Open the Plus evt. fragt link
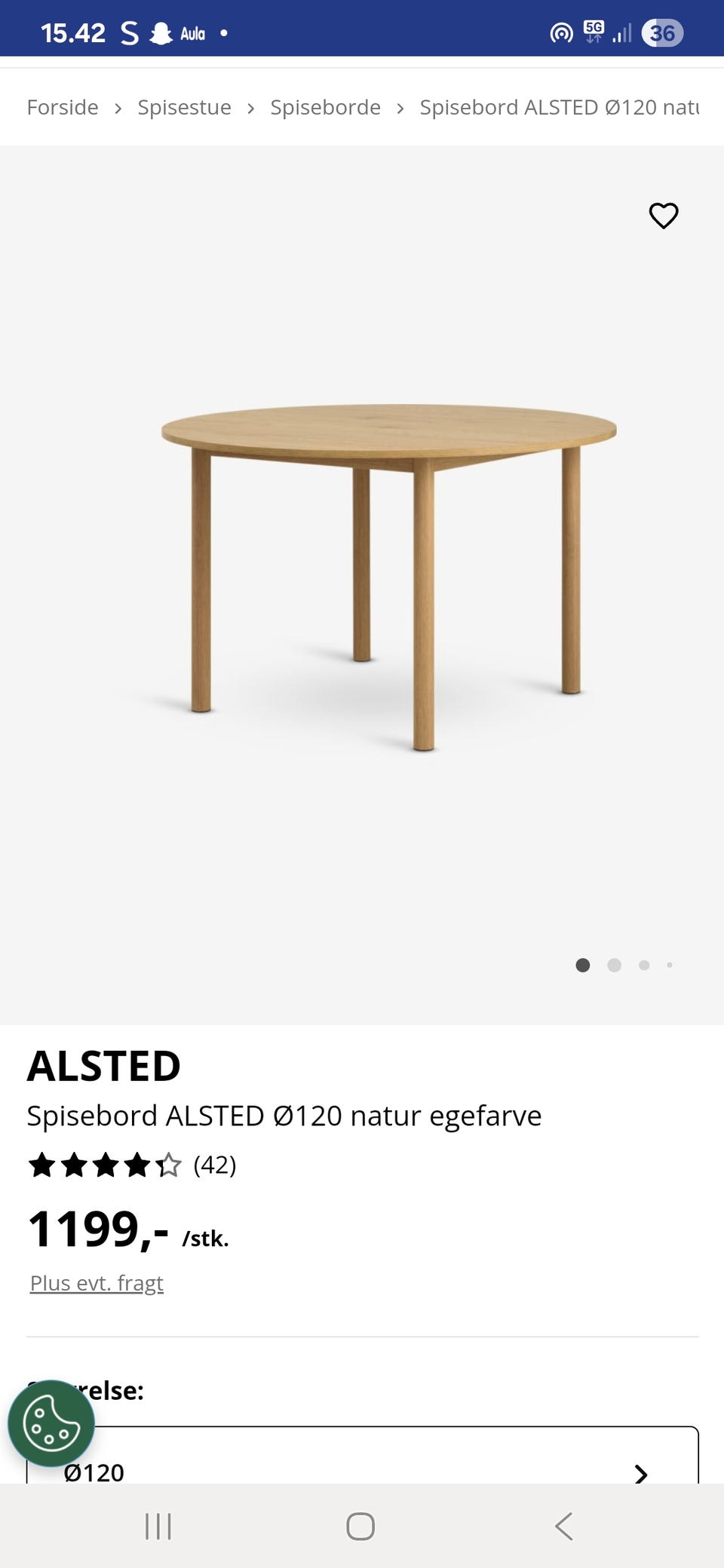Viewport: 724px width, 1568px height. pos(97,1282)
